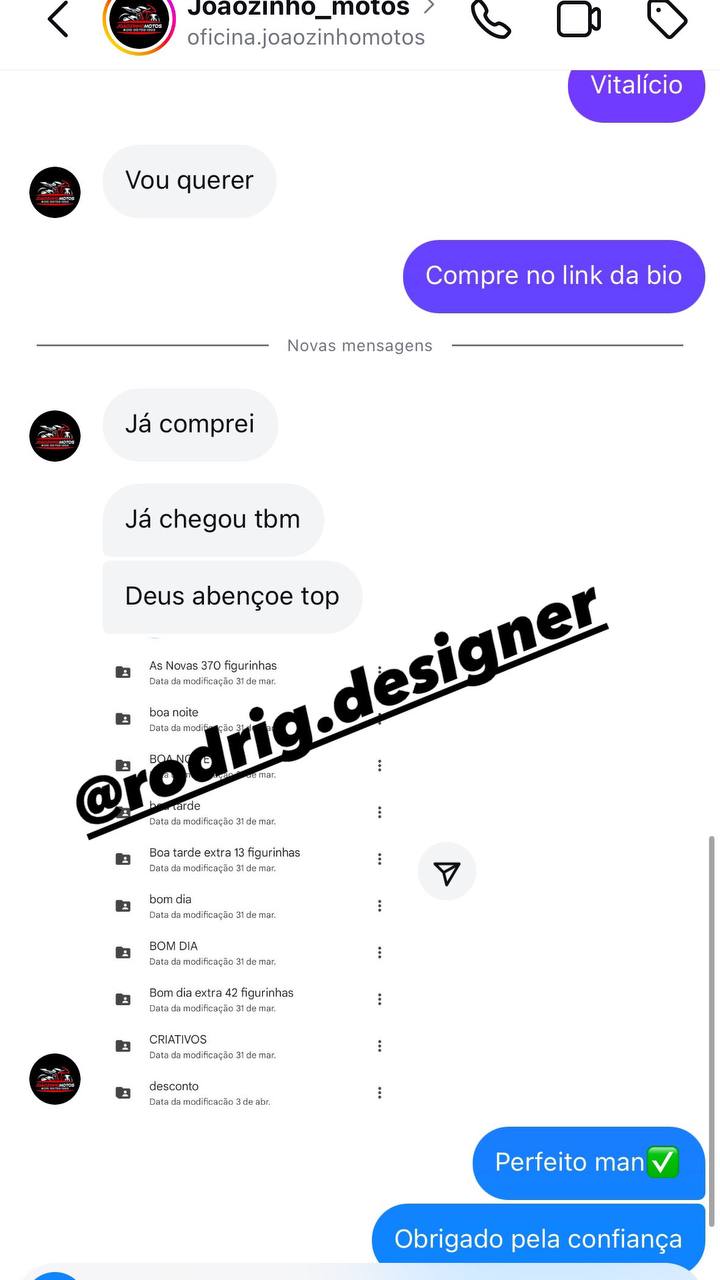Open Joaozinho_motos profile from chat header
Viewport: 720px width, 1280px height.
click(298, 12)
